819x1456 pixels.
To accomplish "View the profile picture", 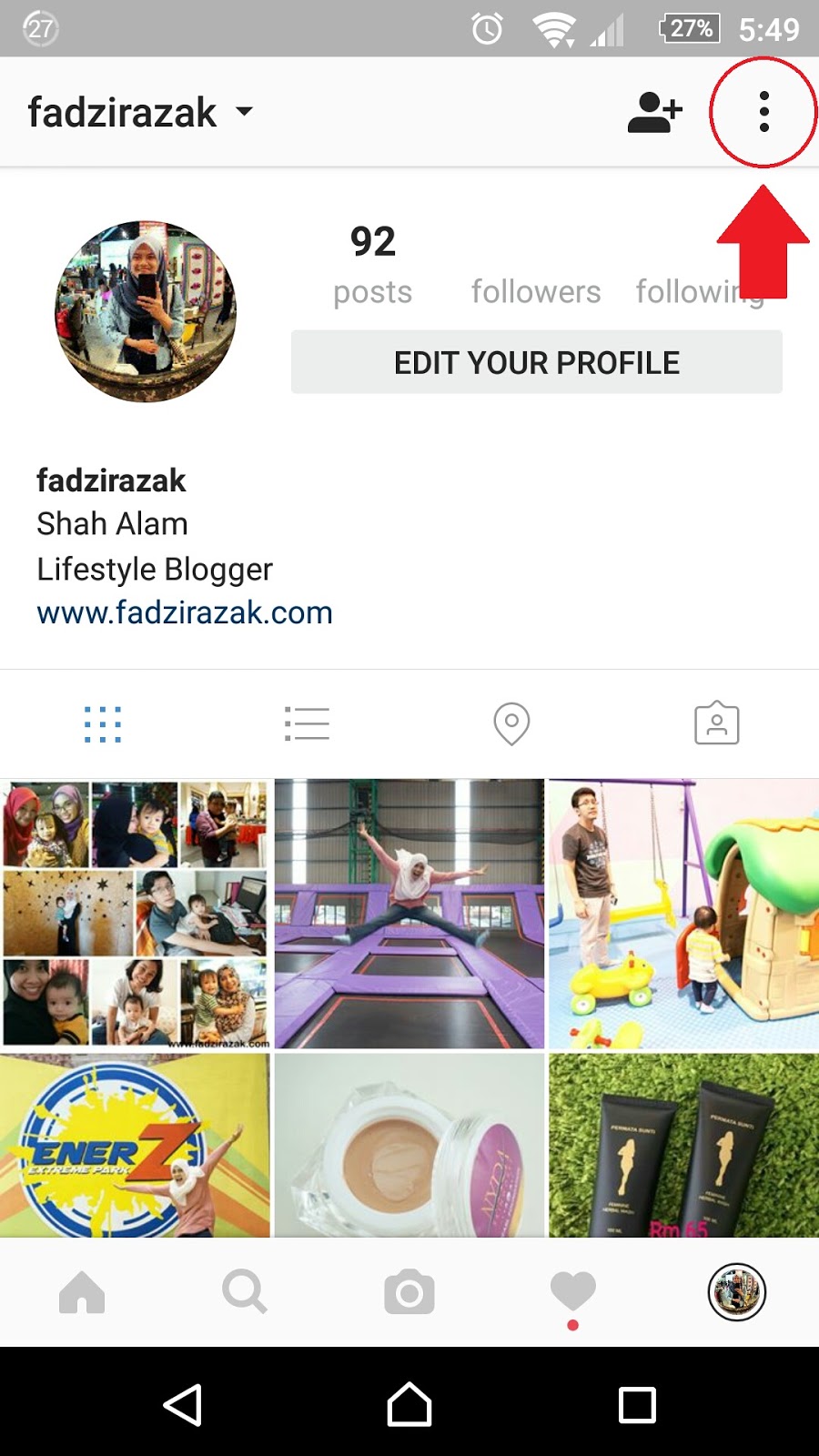I will click(146, 311).
